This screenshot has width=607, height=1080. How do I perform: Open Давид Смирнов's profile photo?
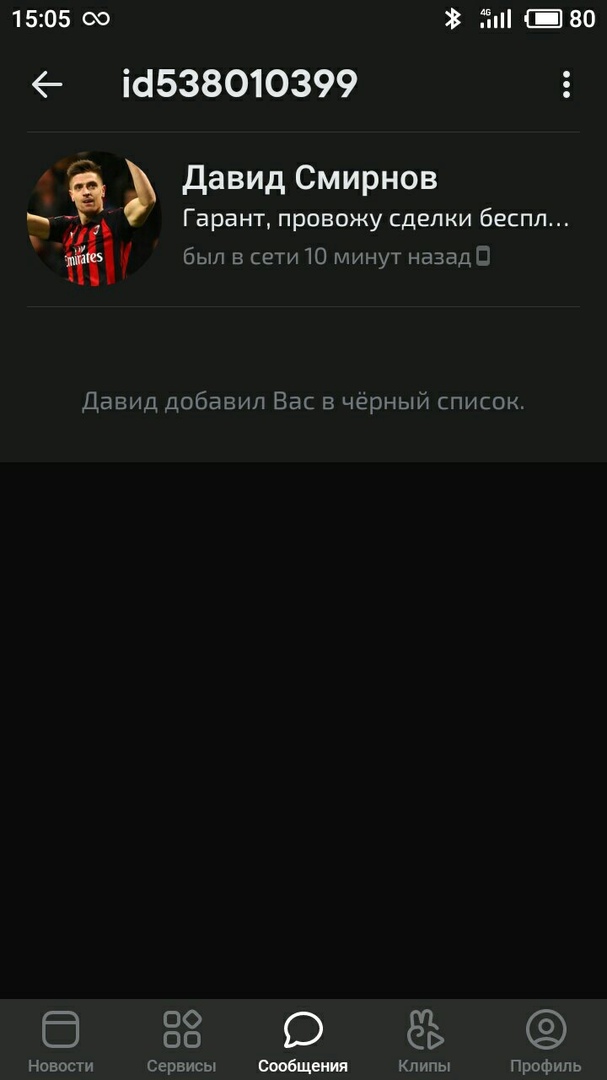pos(93,219)
